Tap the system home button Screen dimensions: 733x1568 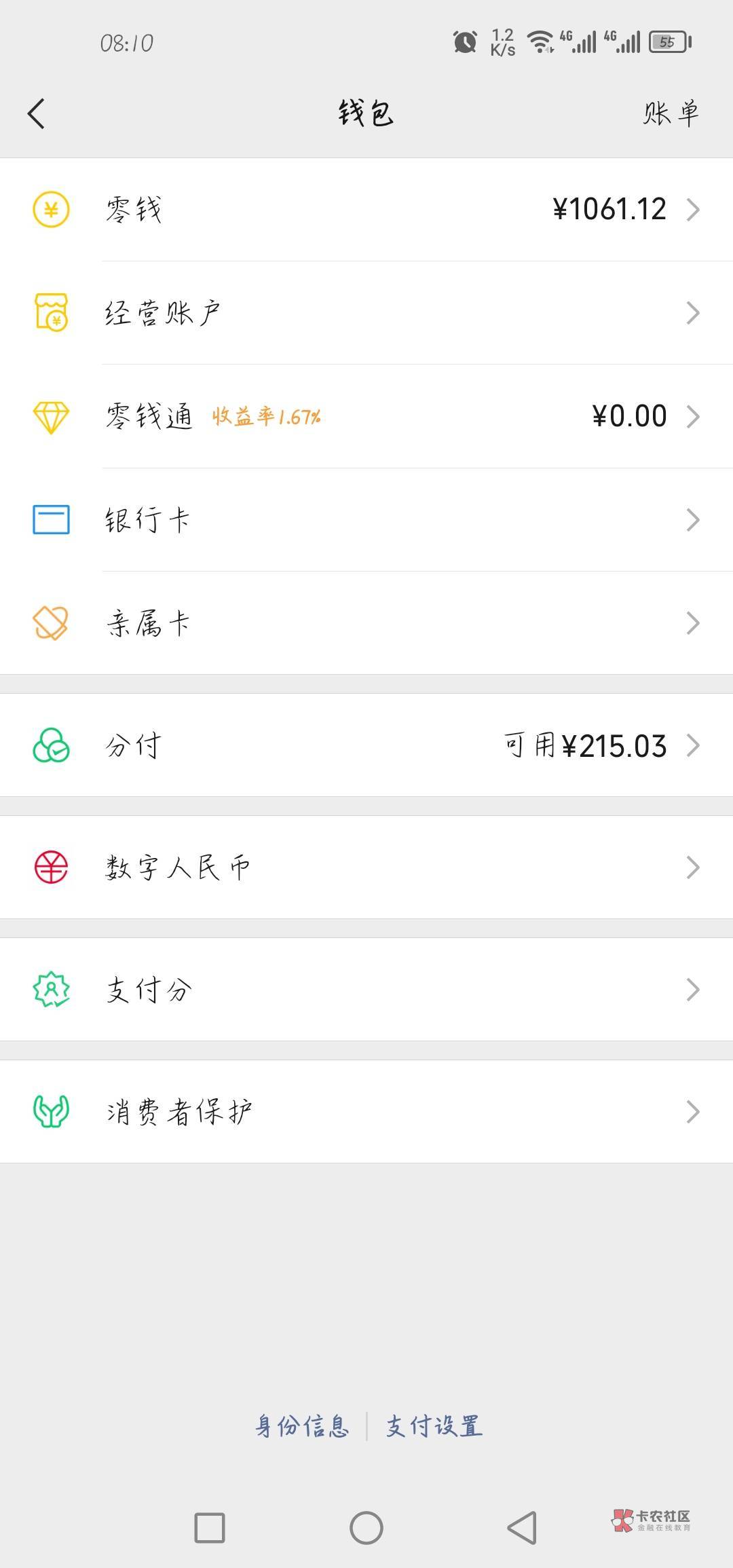pos(366,1528)
